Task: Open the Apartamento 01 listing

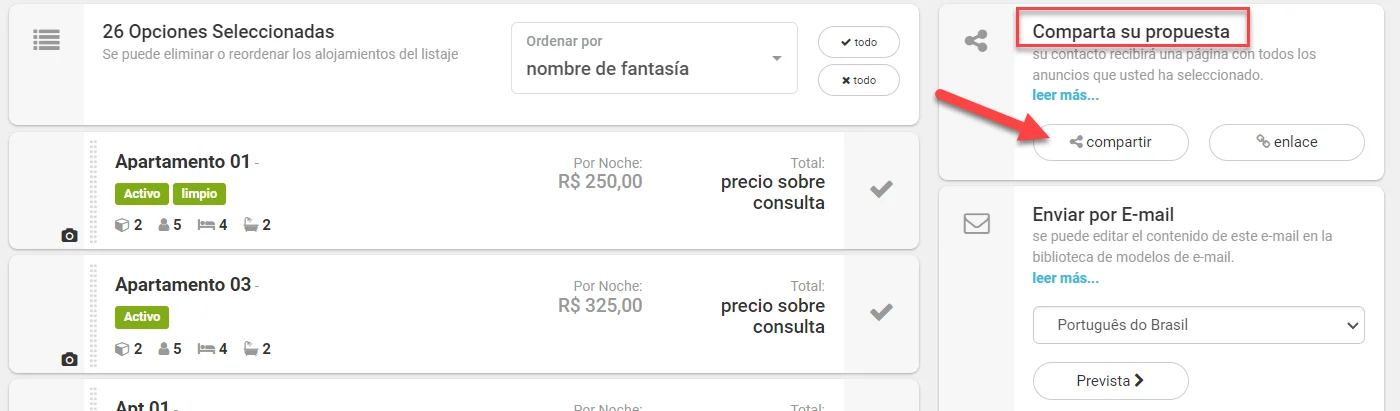Action: click(x=183, y=162)
